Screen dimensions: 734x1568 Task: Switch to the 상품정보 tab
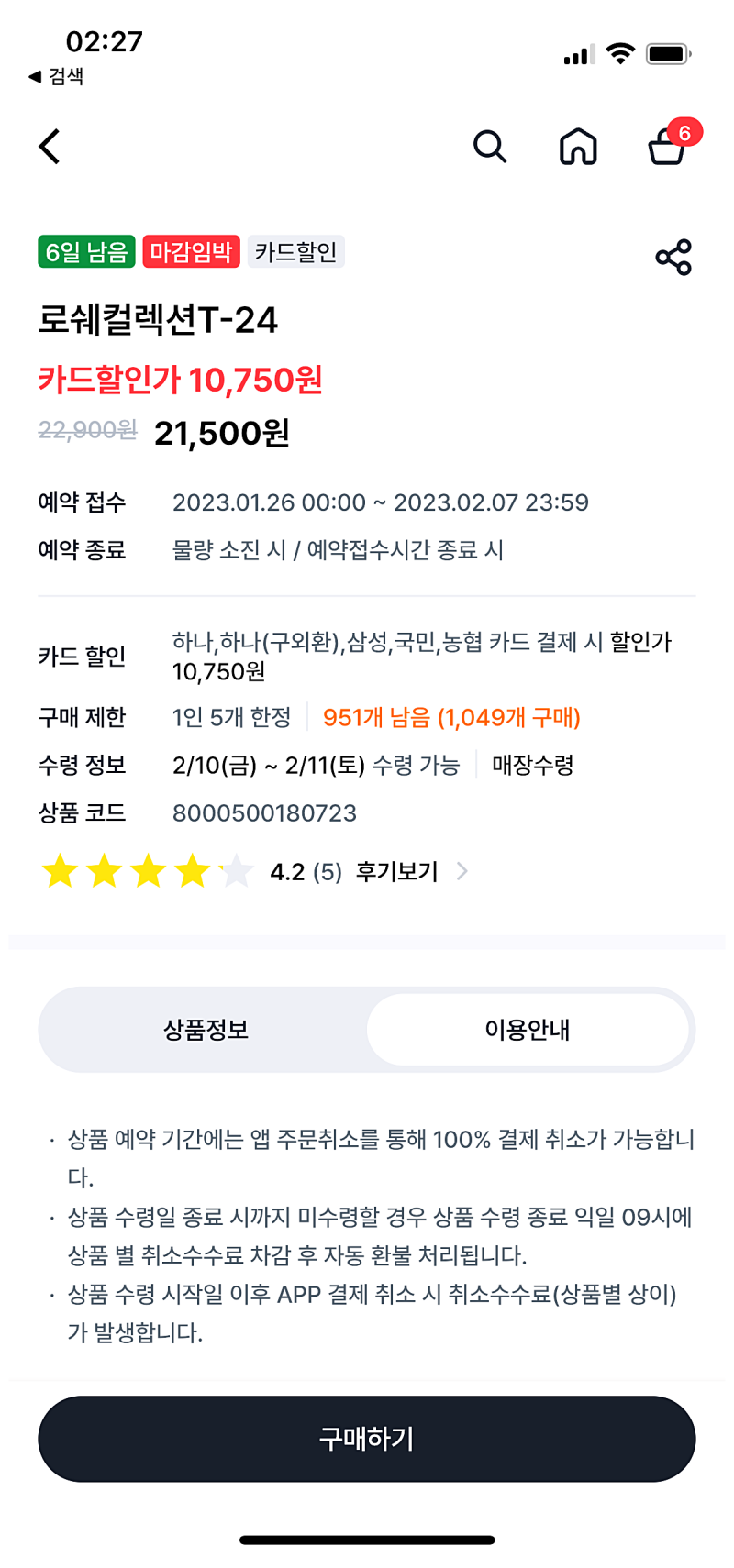coord(204,1030)
